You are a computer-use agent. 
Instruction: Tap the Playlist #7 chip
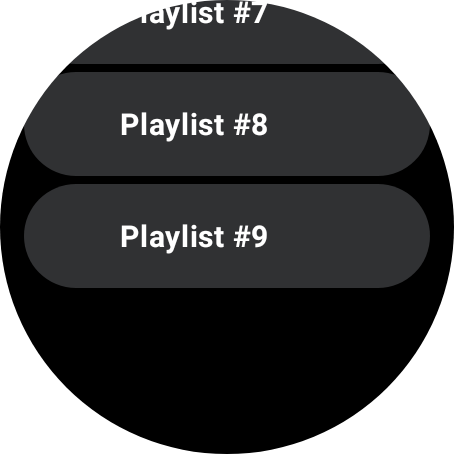click(x=227, y=32)
